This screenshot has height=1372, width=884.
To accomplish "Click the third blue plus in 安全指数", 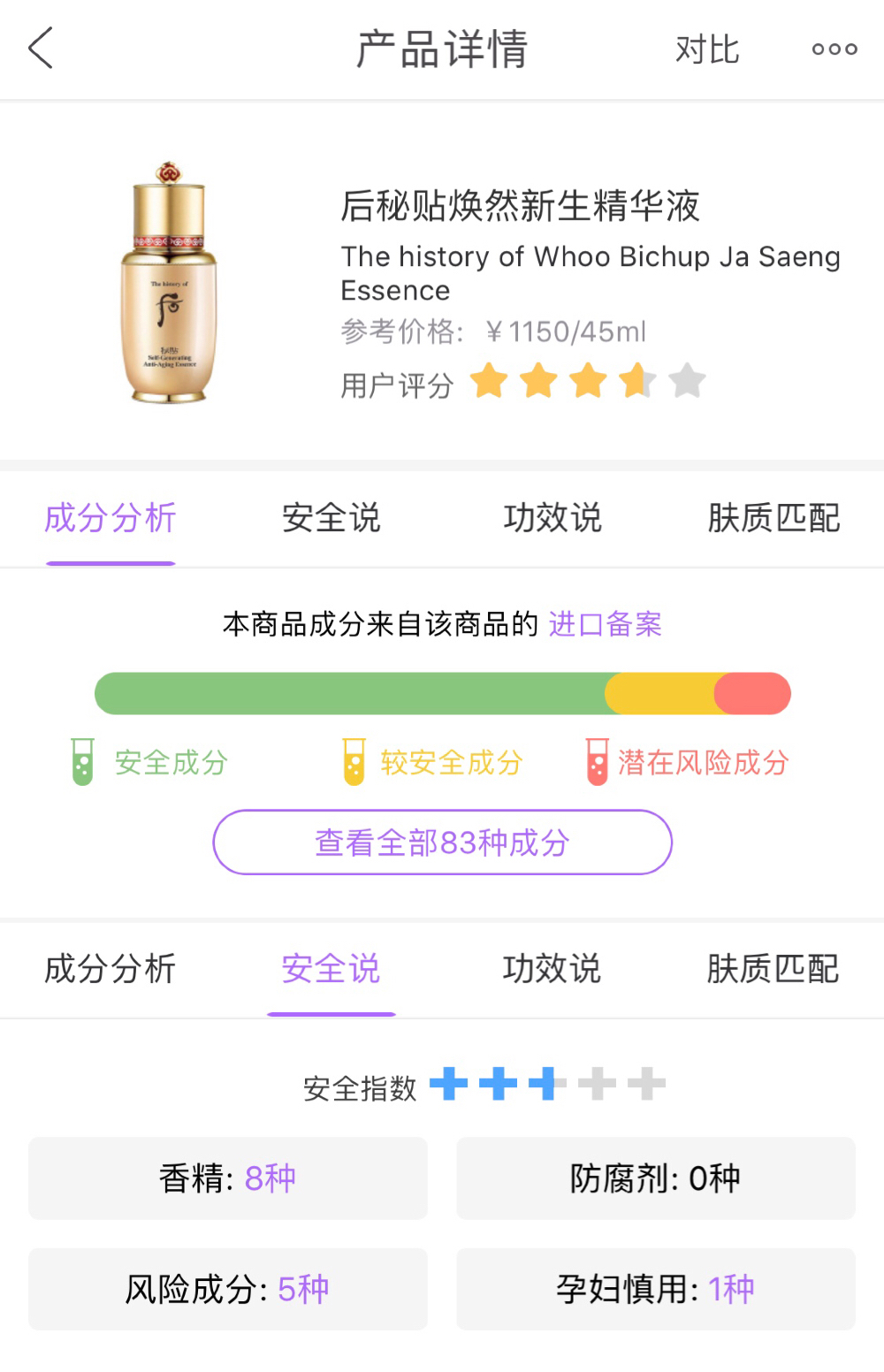I will pos(548,1082).
